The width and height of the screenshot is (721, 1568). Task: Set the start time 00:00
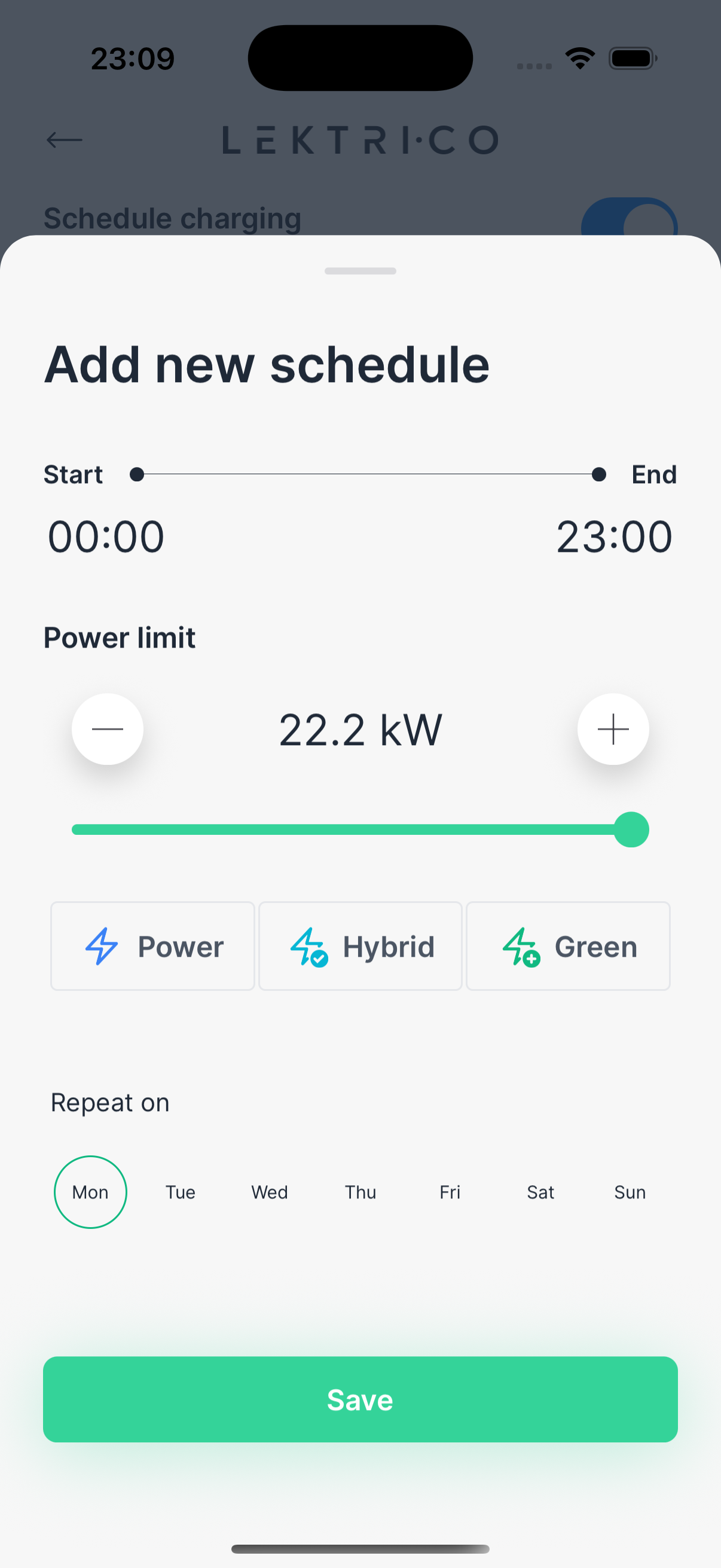click(x=106, y=536)
